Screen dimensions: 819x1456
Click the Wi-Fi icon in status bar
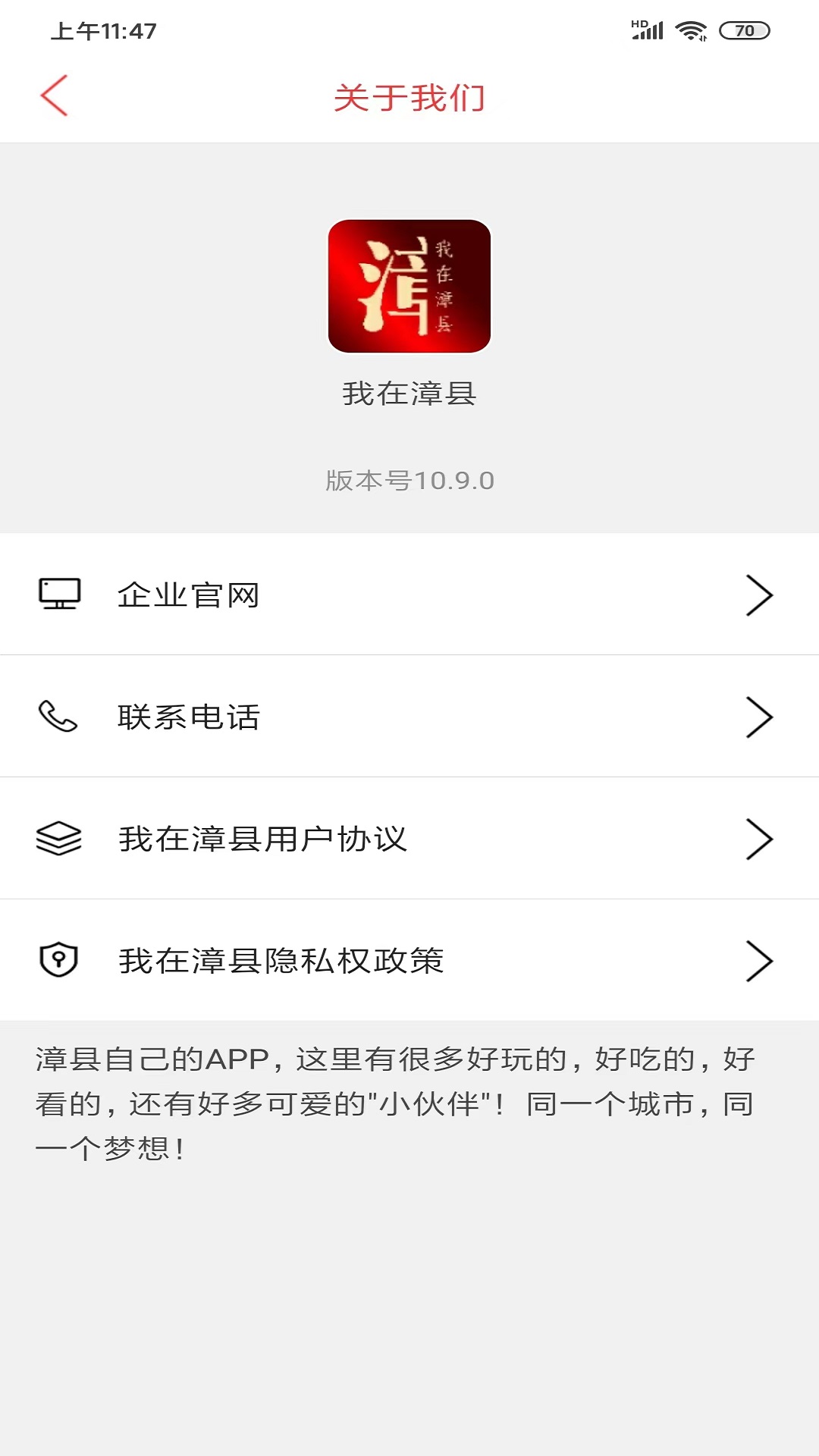[691, 29]
